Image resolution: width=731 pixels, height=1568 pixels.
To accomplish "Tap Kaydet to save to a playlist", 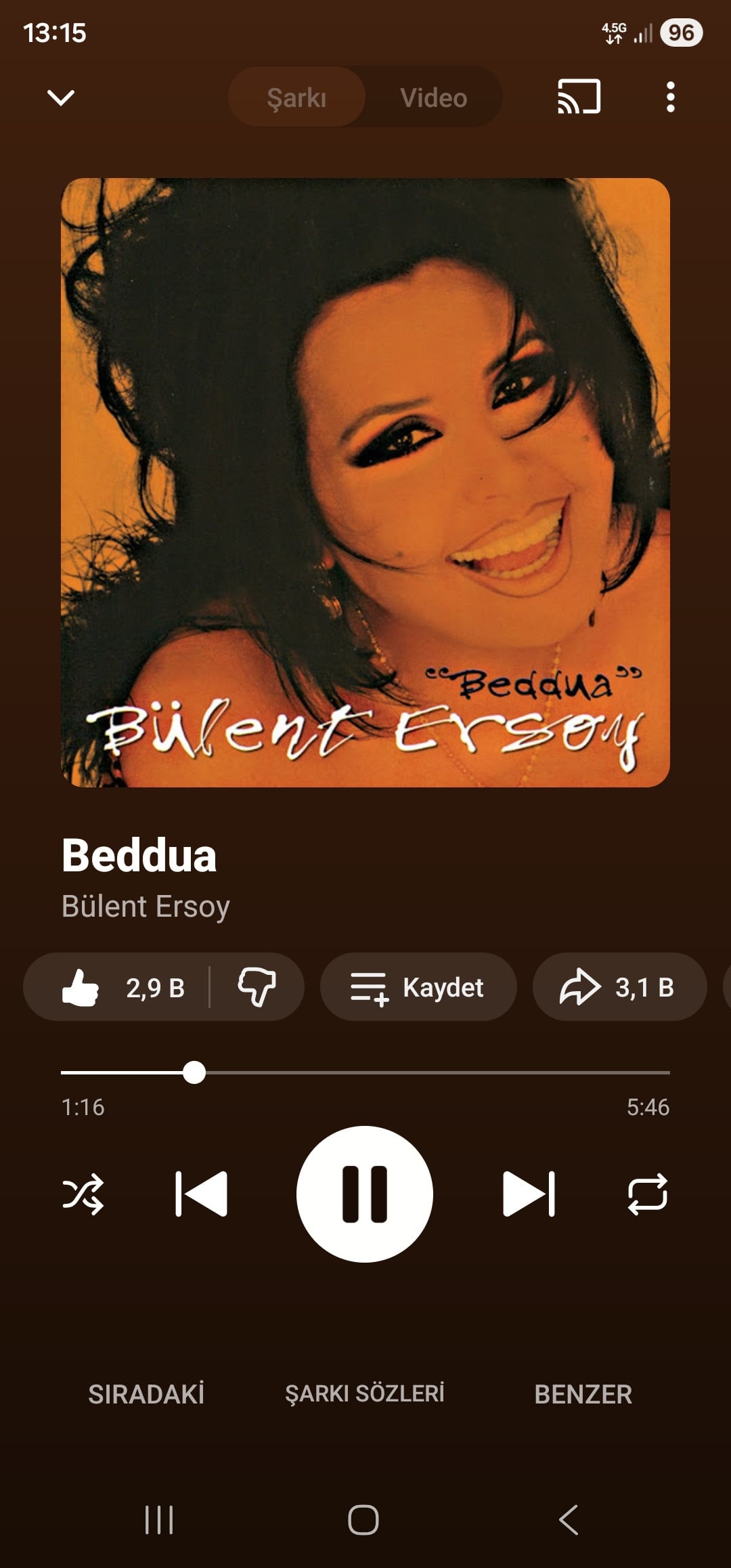I will point(418,987).
